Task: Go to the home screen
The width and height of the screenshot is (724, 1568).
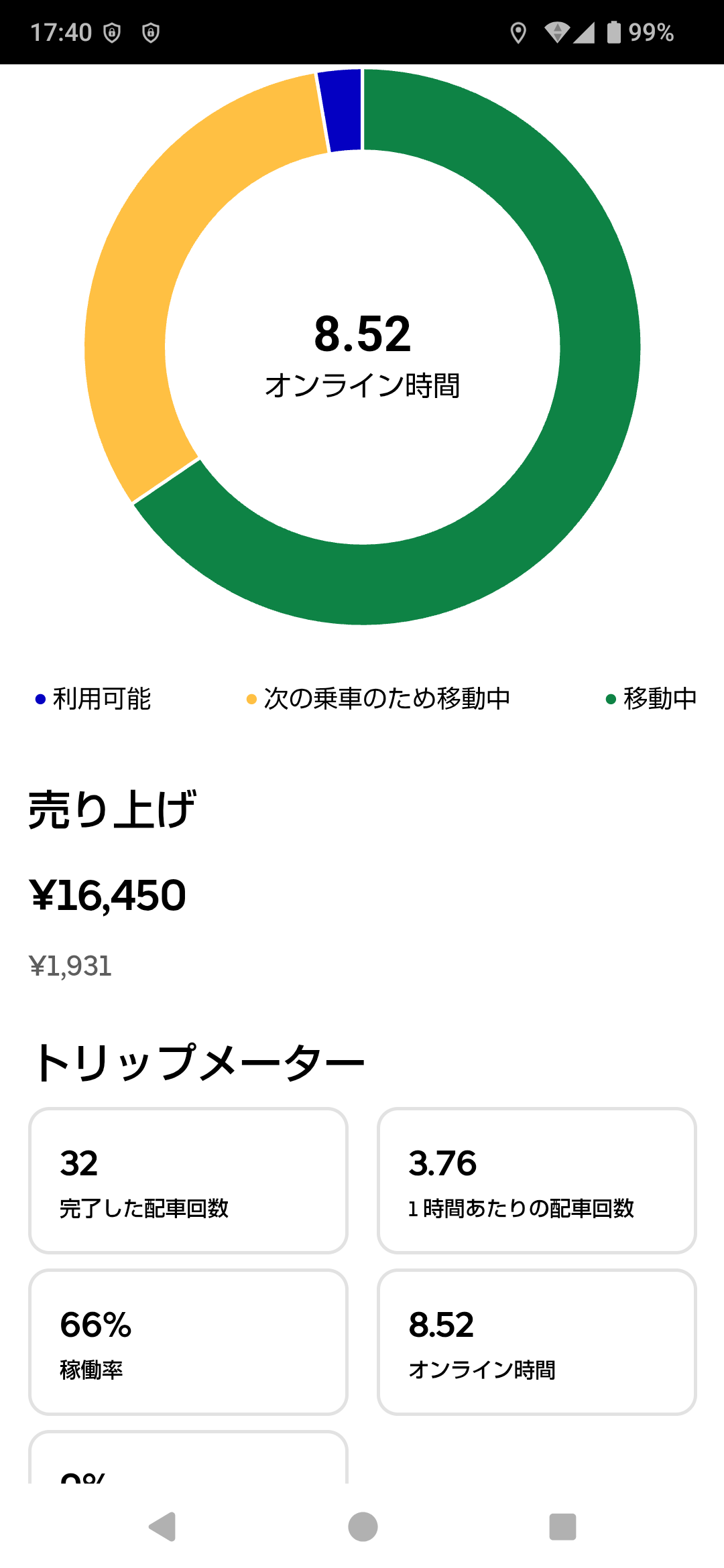Action: (362, 1526)
